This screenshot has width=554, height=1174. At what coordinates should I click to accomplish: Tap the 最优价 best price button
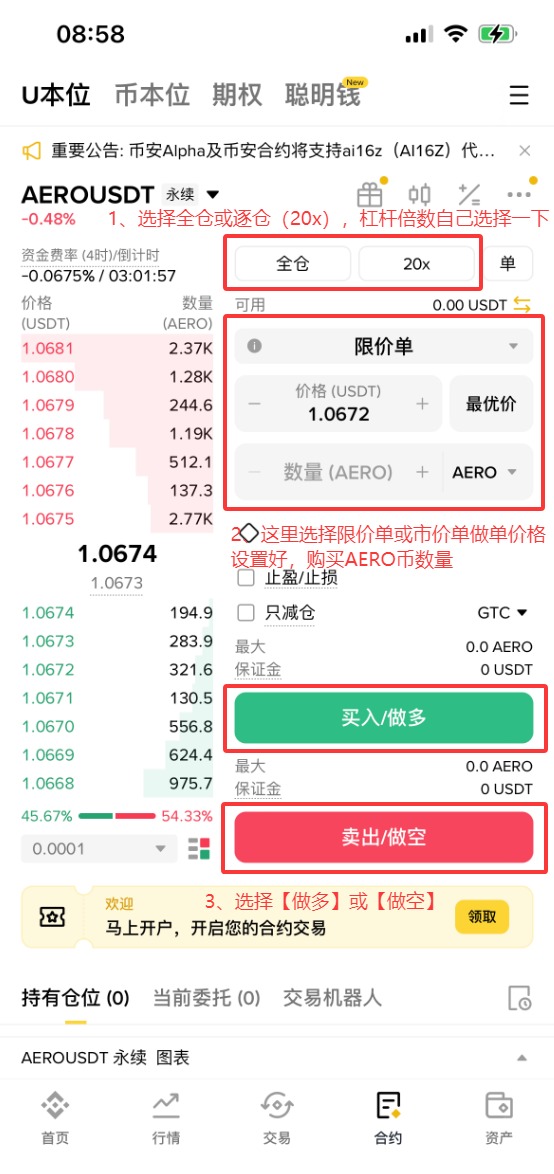[x=491, y=404]
